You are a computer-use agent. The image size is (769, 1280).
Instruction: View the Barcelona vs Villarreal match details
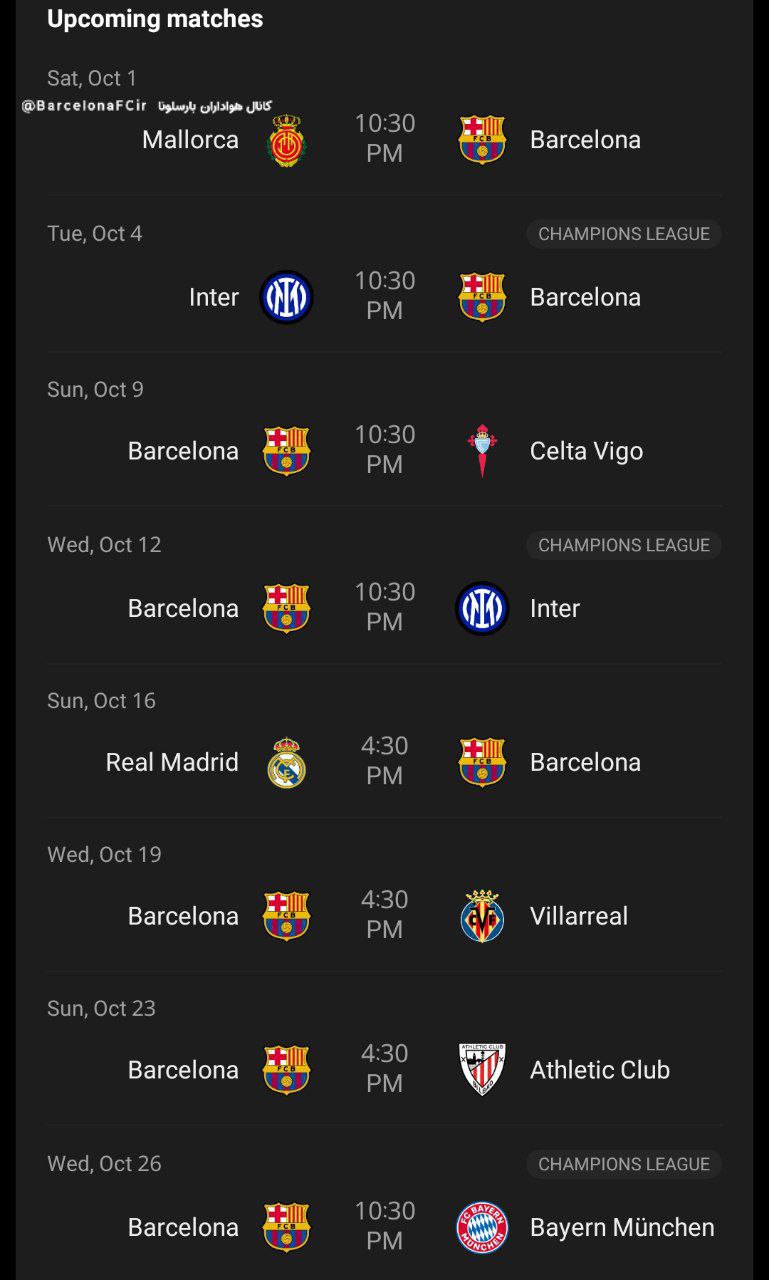[384, 895]
